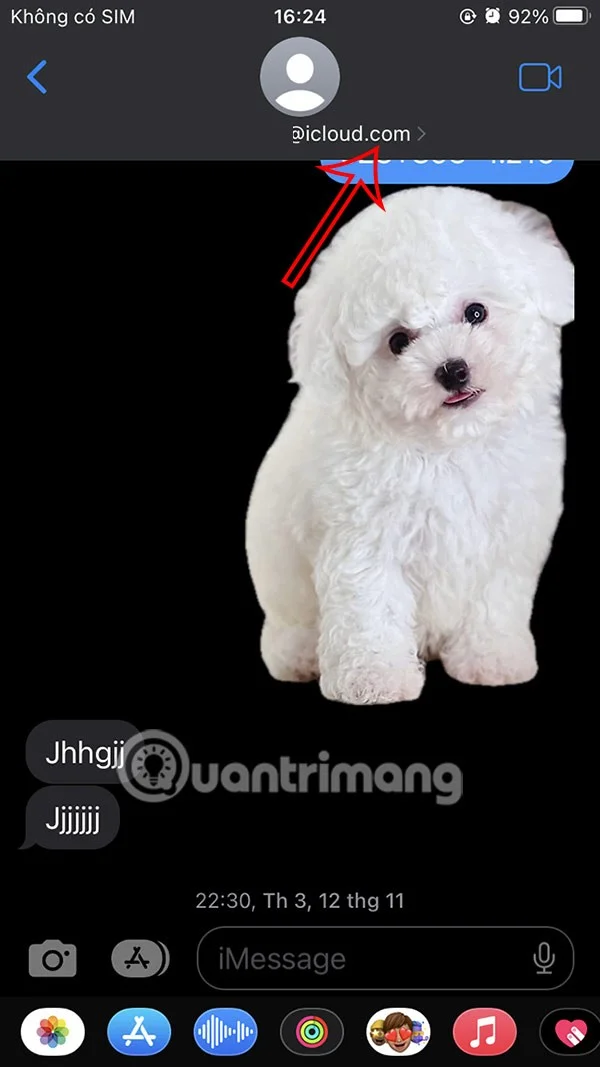Go back to the conversations list
Image resolution: width=600 pixels, height=1067 pixels.
point(37,77)
